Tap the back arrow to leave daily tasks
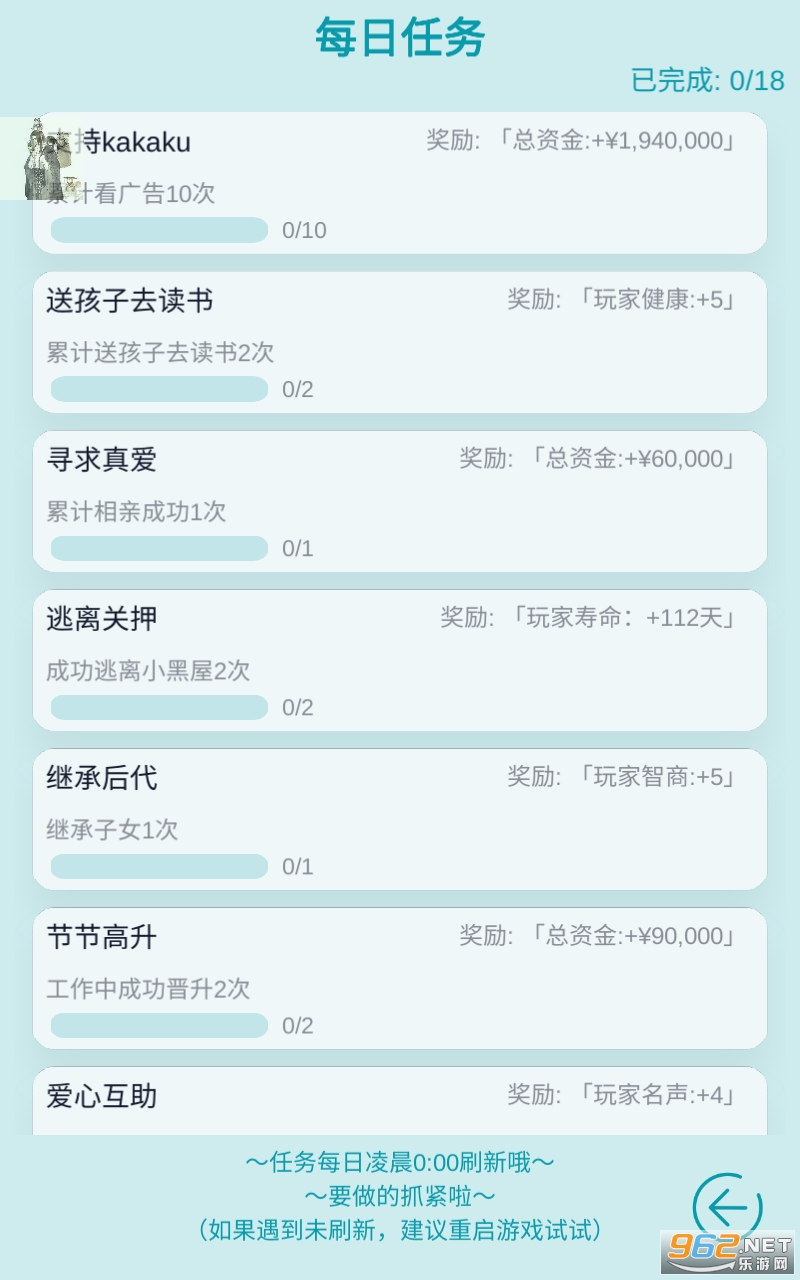This screenshot has height=1280, width=800. pos(728,1207)
